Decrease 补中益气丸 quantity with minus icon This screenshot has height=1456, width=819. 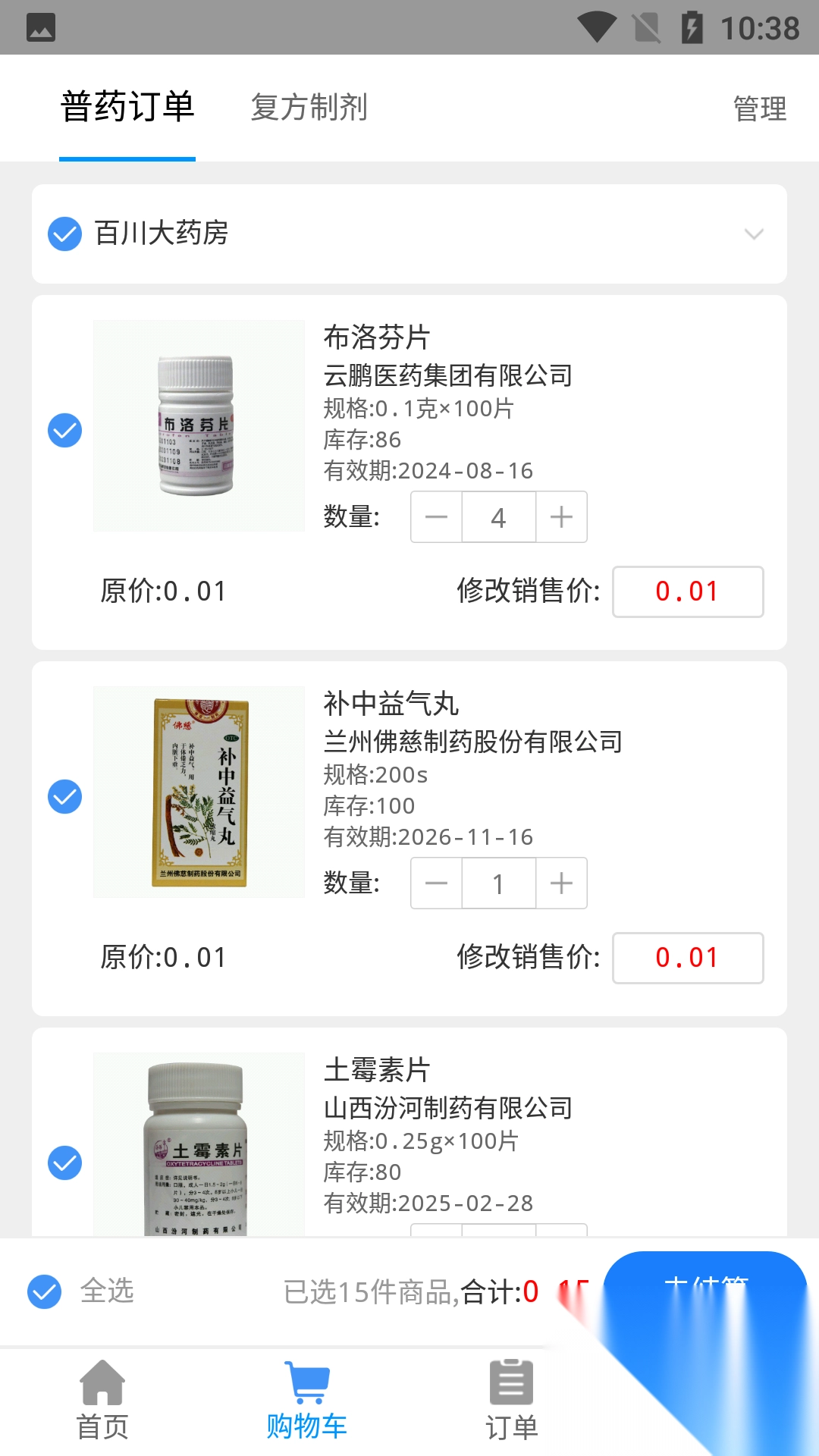(x=435, y=883)
